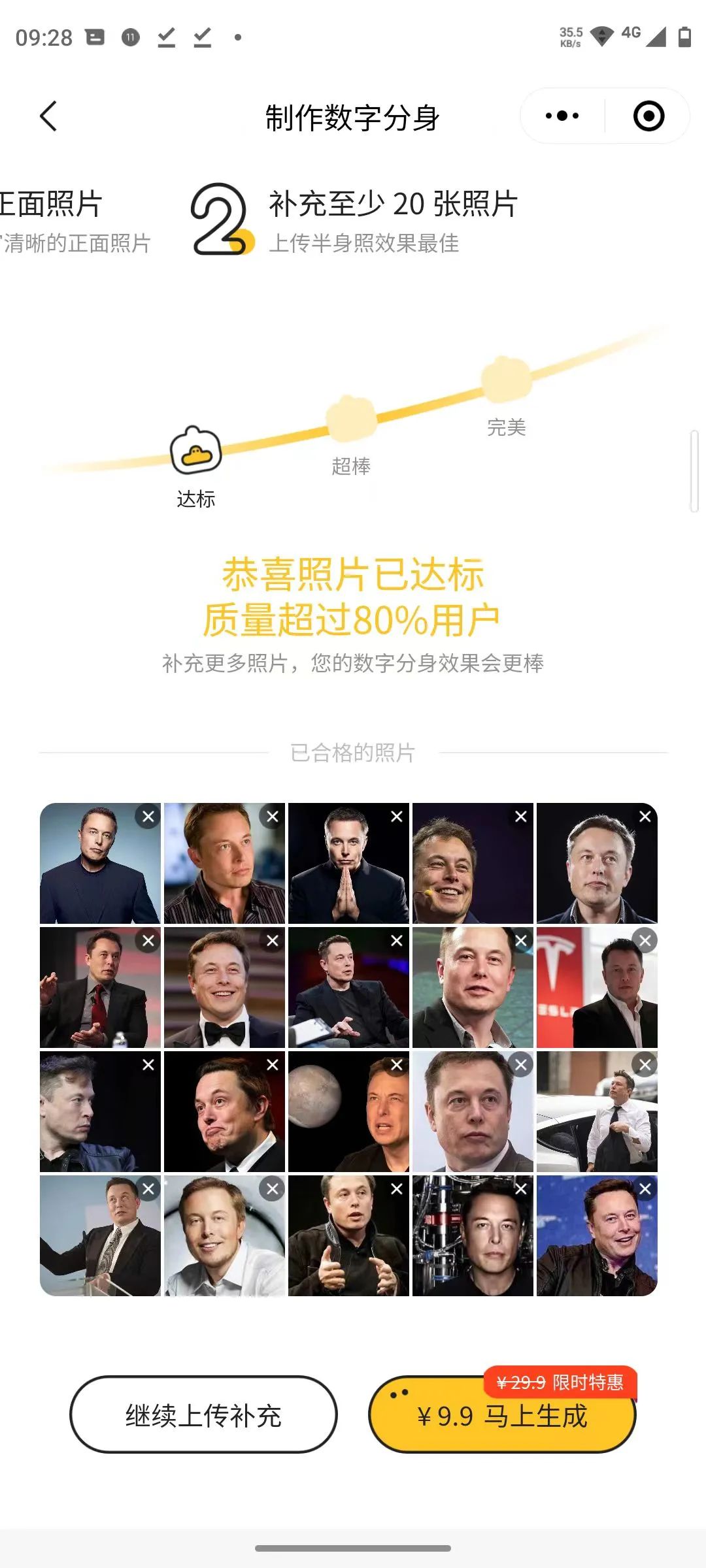This screenshot has height=1568, width=706.
Task: Delete the photo beside the white car
Action: click(645, 1065)
